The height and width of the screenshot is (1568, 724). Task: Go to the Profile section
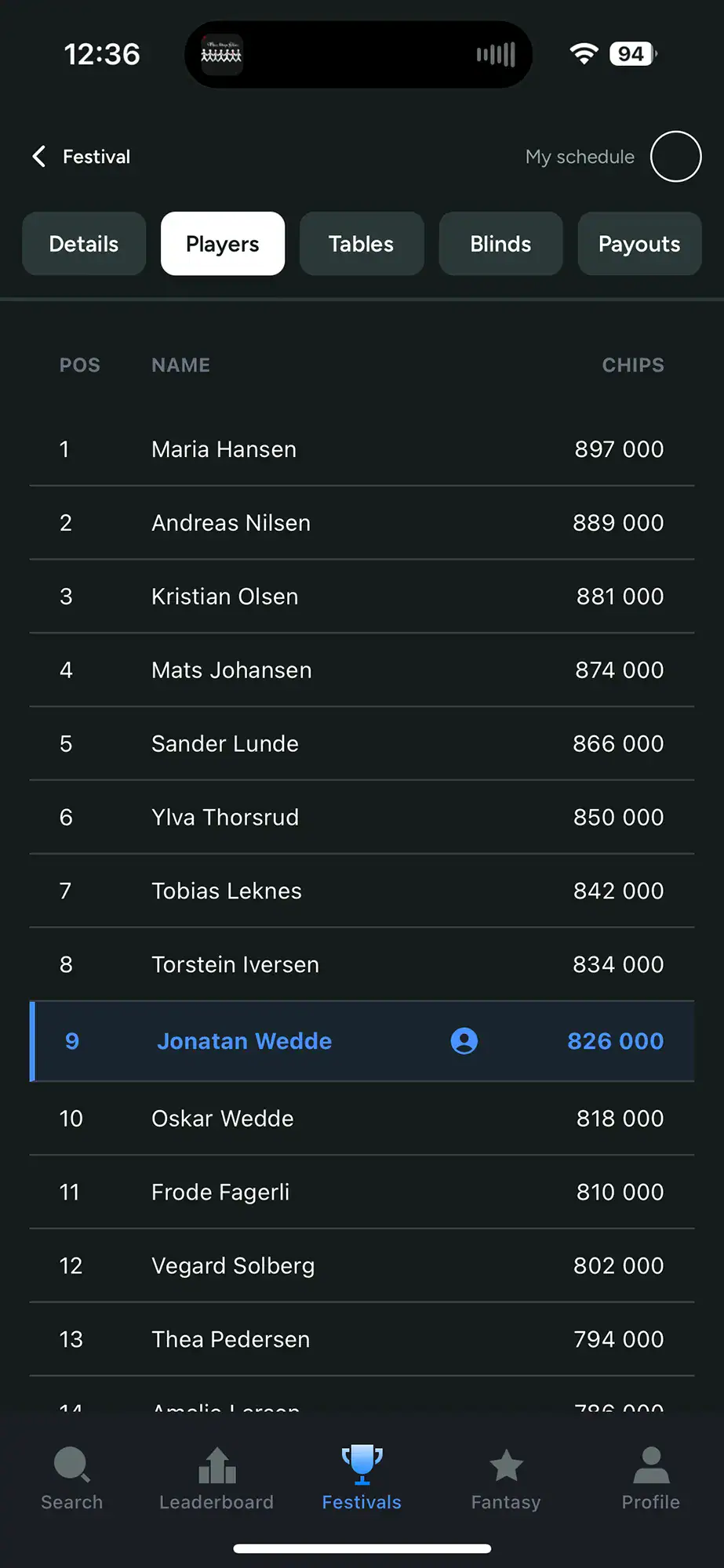[x=650, y=1479]
